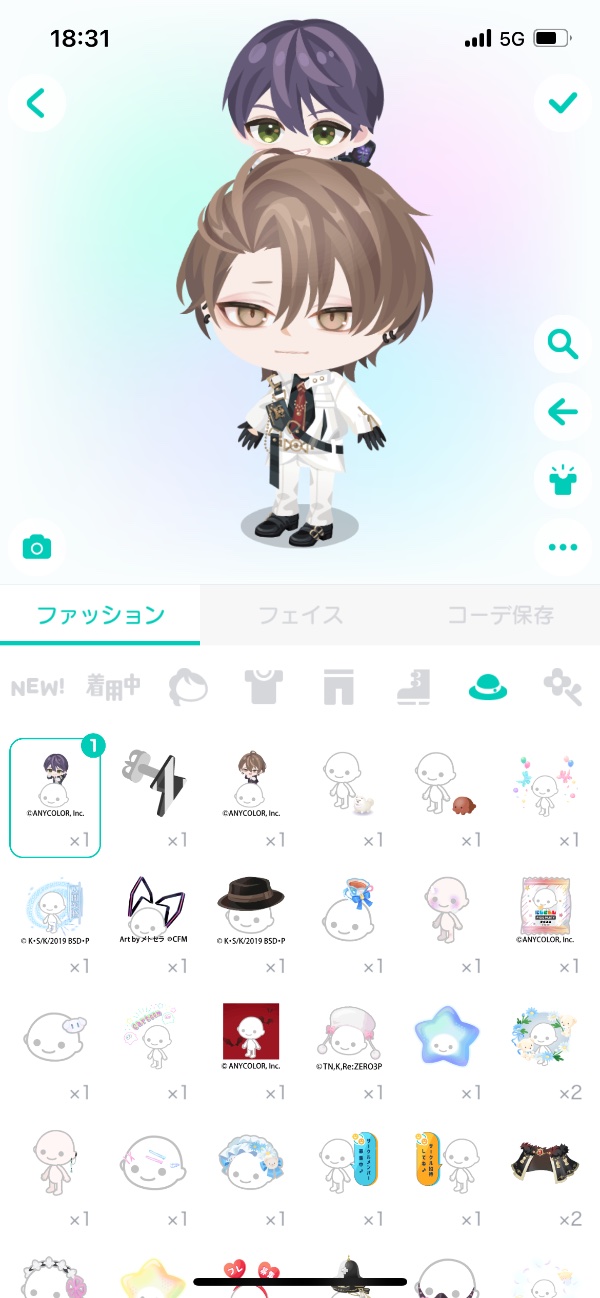Take a photo with the camera icon
Screen dimensions: 600x1298
click(37, 547)
